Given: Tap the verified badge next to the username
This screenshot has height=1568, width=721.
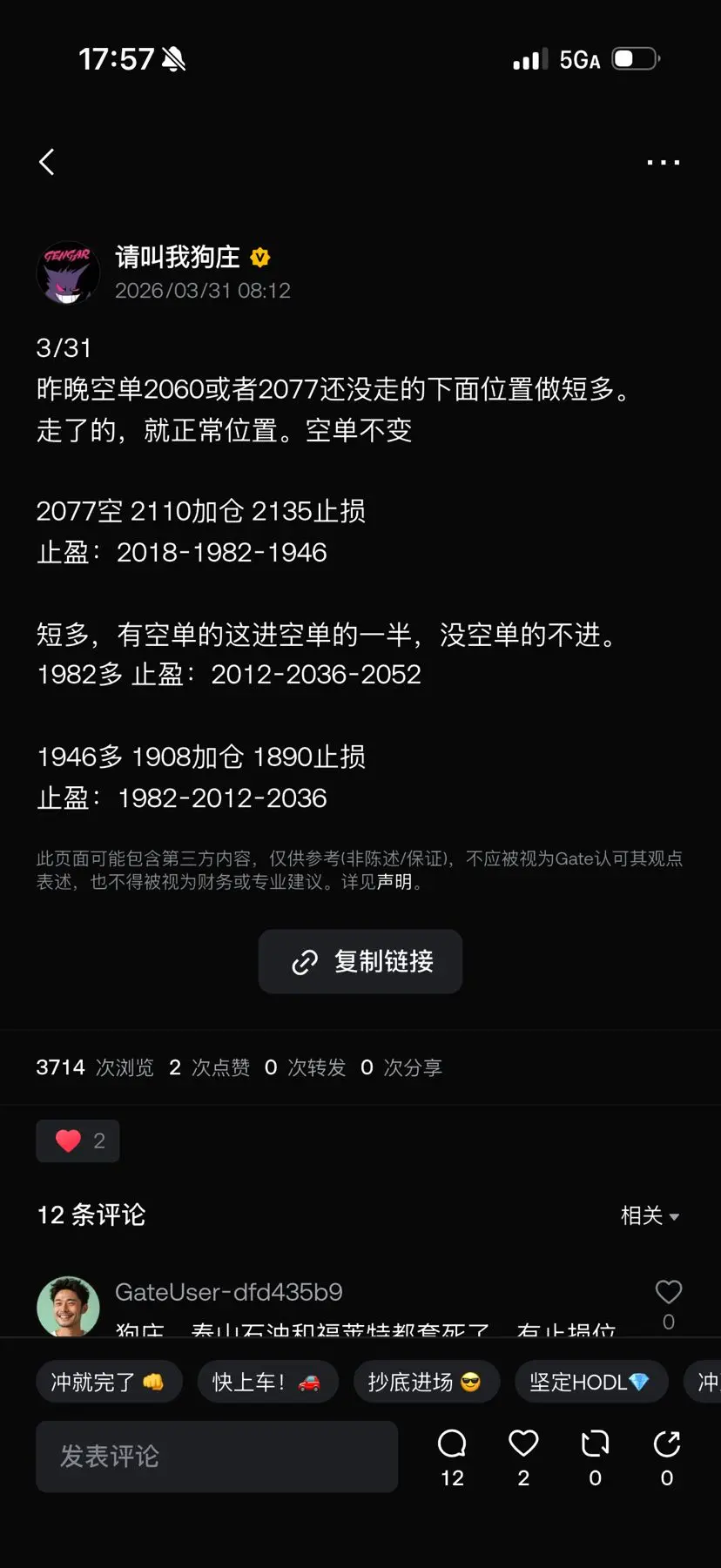Looking at the screenshot, I should 260,257.
